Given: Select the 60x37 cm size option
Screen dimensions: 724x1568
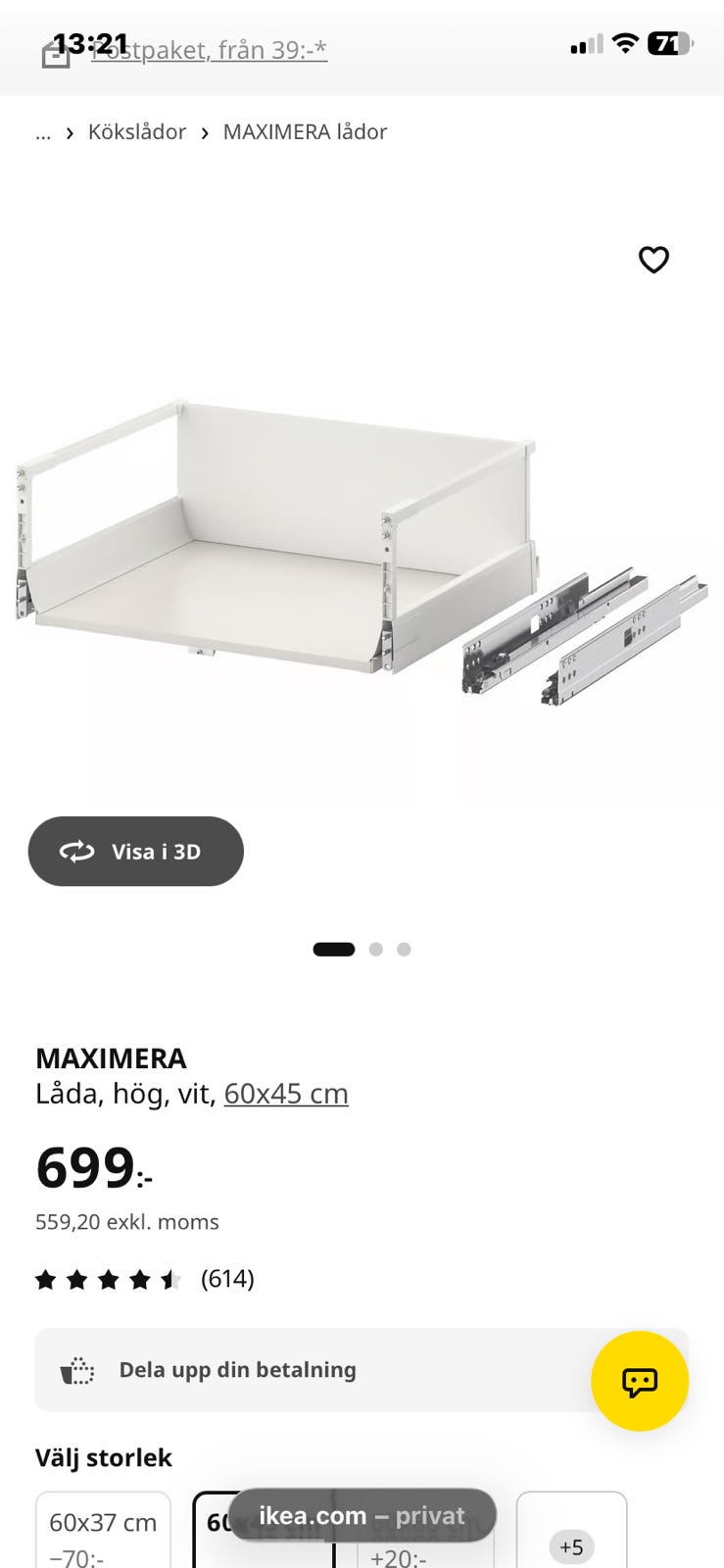Looking at the screenshot, I should 103,1531.
